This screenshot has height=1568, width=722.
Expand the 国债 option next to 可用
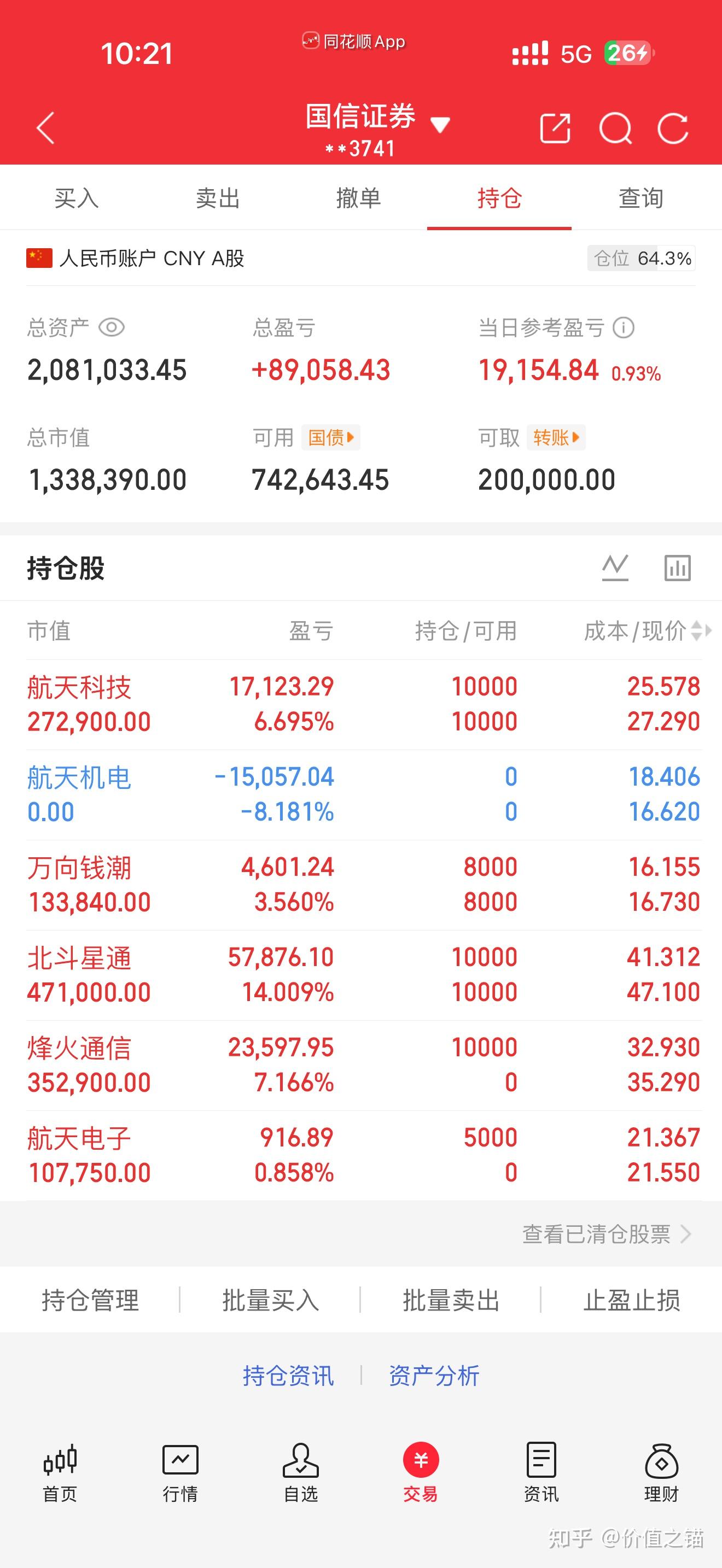(330, 437)
